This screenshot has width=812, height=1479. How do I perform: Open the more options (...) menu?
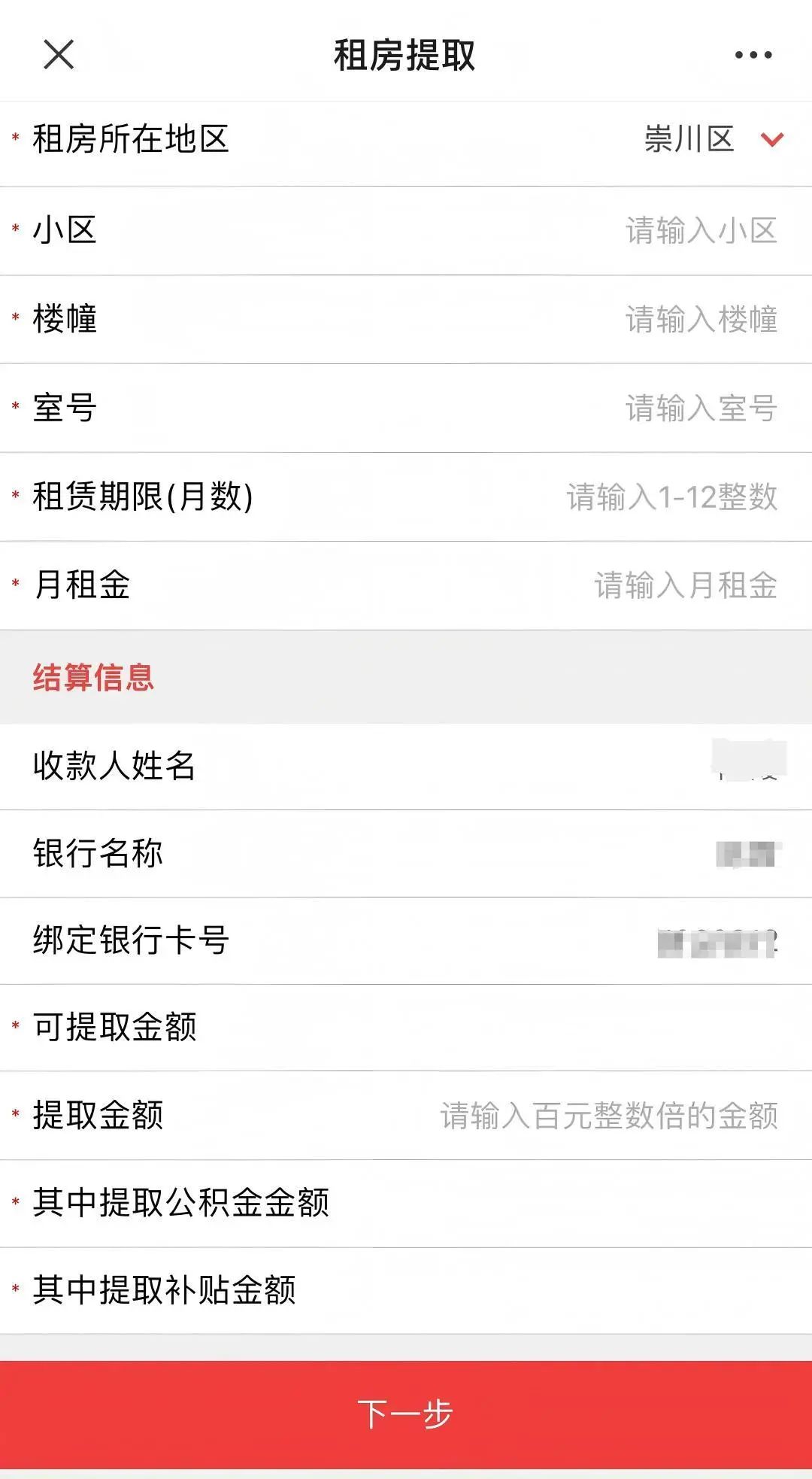click(x=755, y=53)
